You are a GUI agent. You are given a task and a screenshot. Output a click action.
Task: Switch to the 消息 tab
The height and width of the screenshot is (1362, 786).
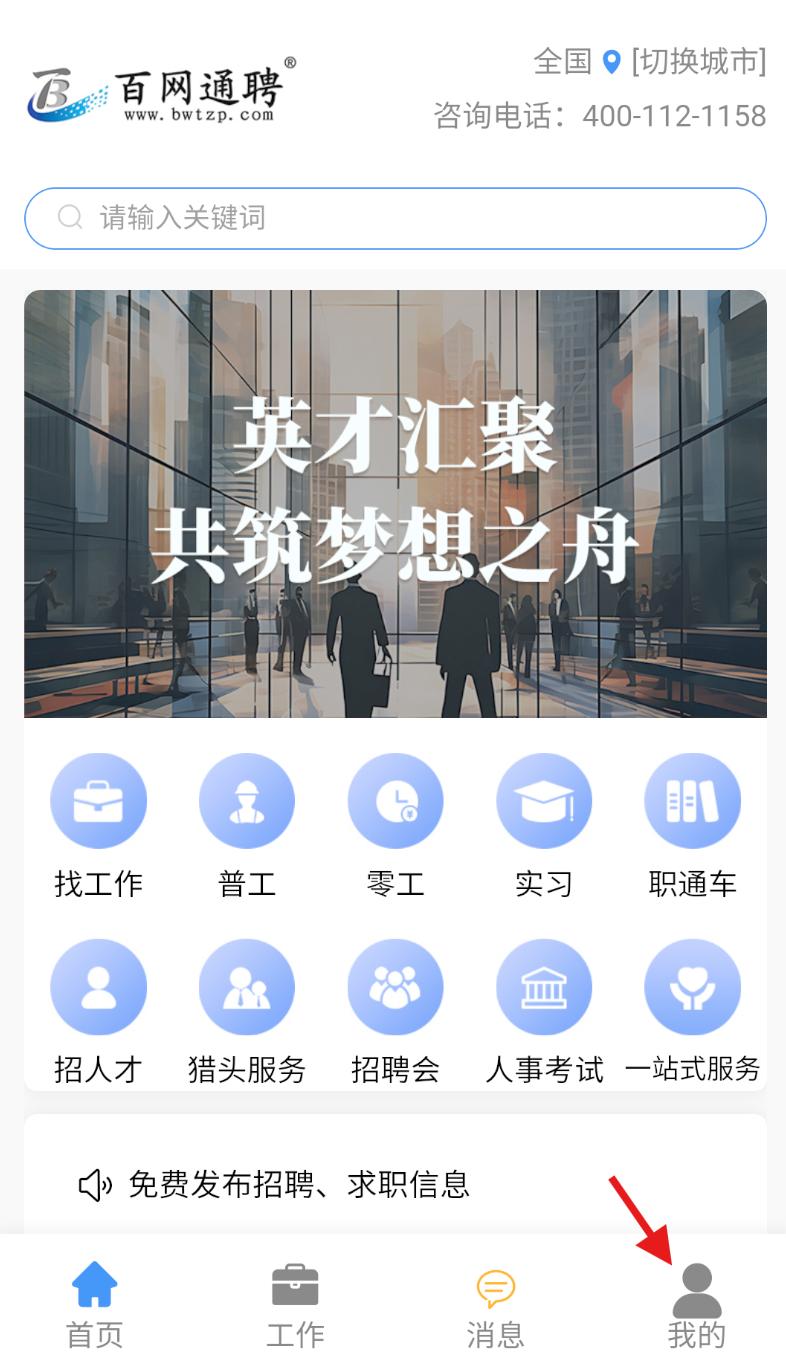tap(495, 1304)
